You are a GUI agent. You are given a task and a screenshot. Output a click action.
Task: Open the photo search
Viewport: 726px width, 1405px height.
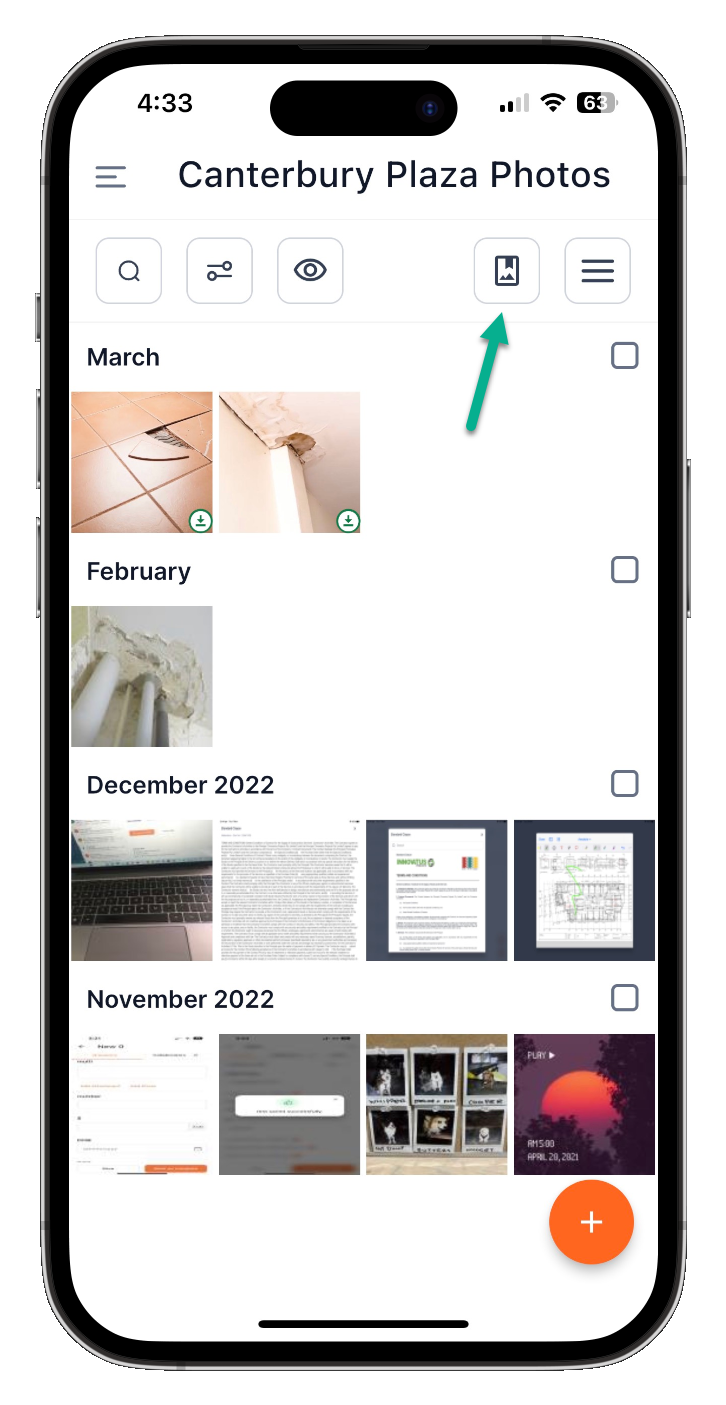pos(129,271)
